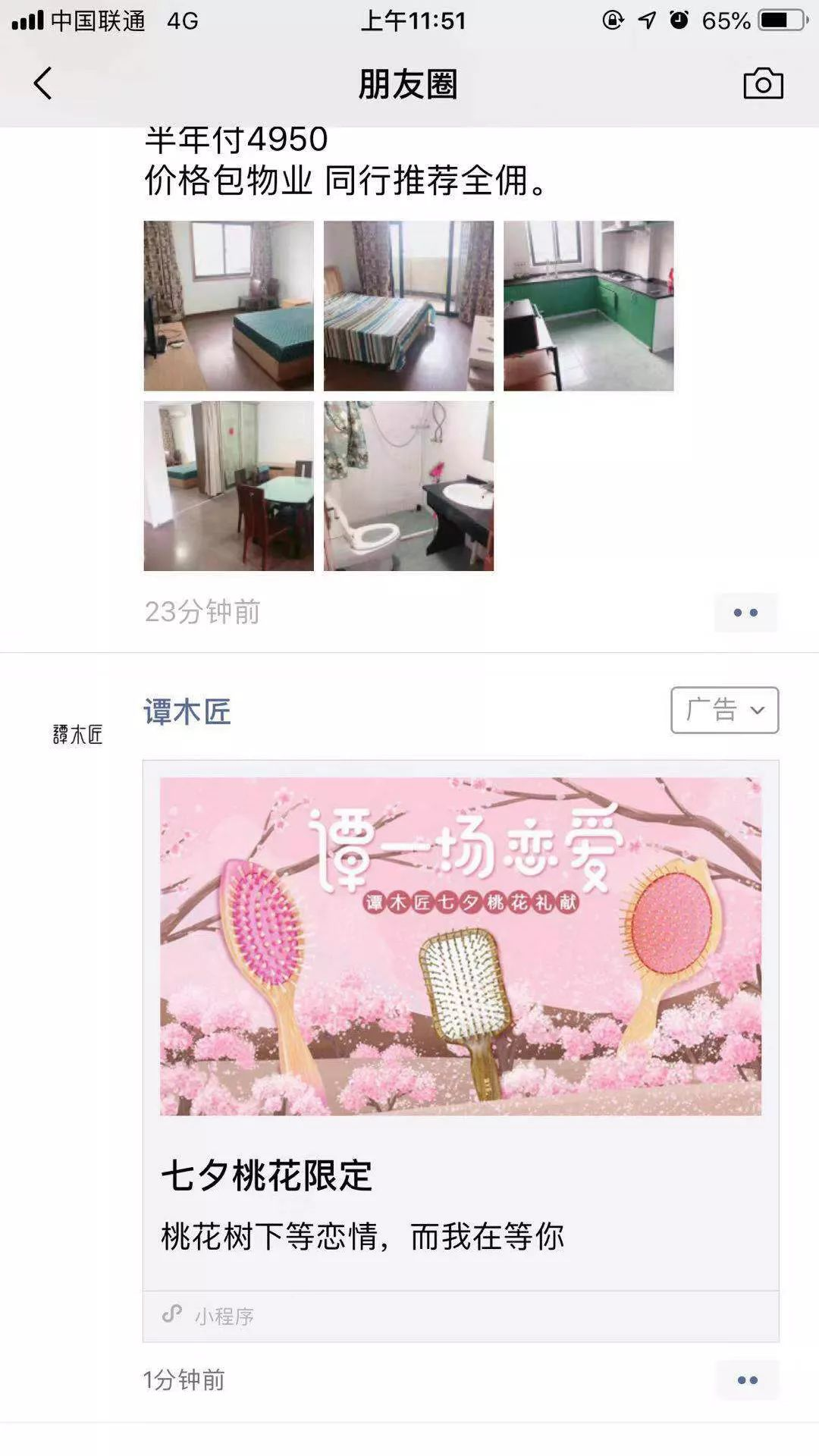The image size is (819, 1456).
Task: Open the camera to post
Action: click(763, 83)
